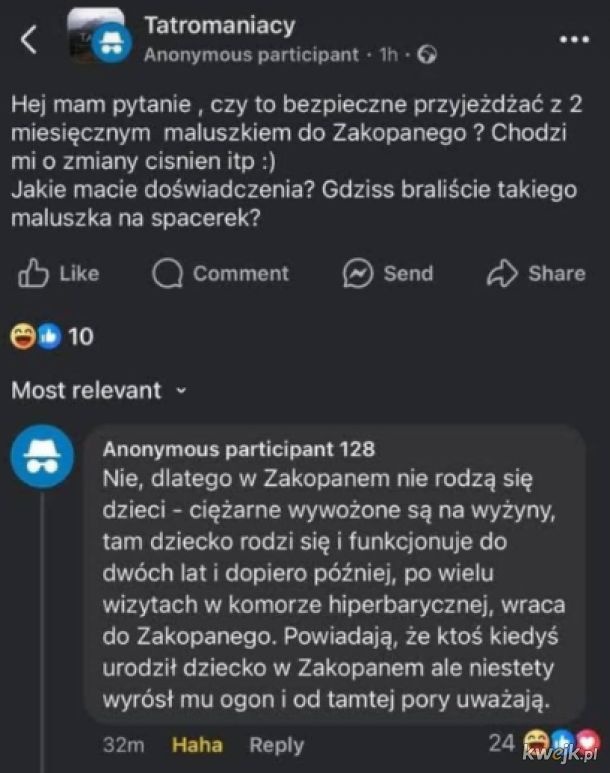
Task: Go back using the top arrow
Action: 29,40
